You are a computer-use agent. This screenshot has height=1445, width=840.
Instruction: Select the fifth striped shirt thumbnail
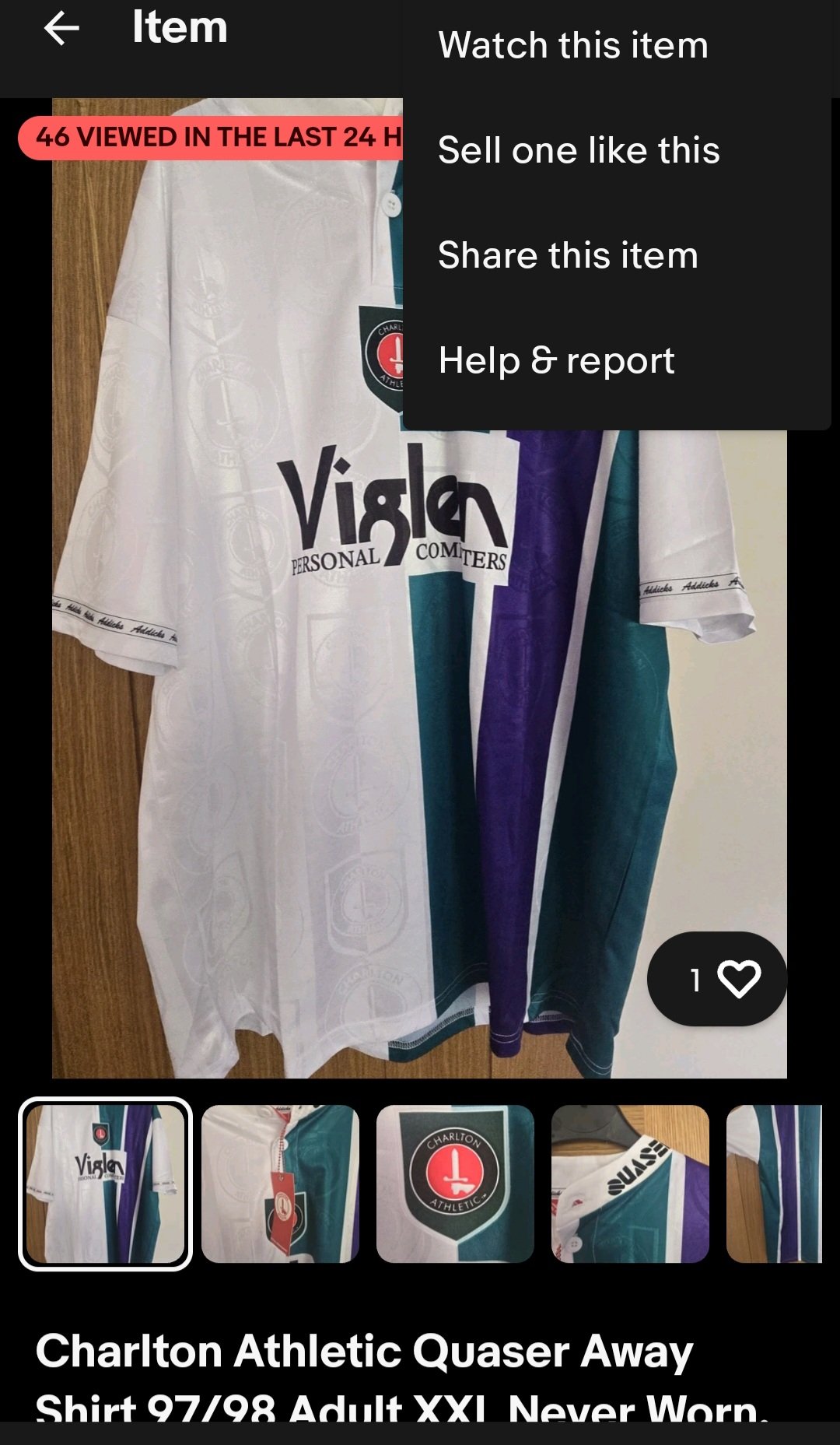pos(774,1184)
